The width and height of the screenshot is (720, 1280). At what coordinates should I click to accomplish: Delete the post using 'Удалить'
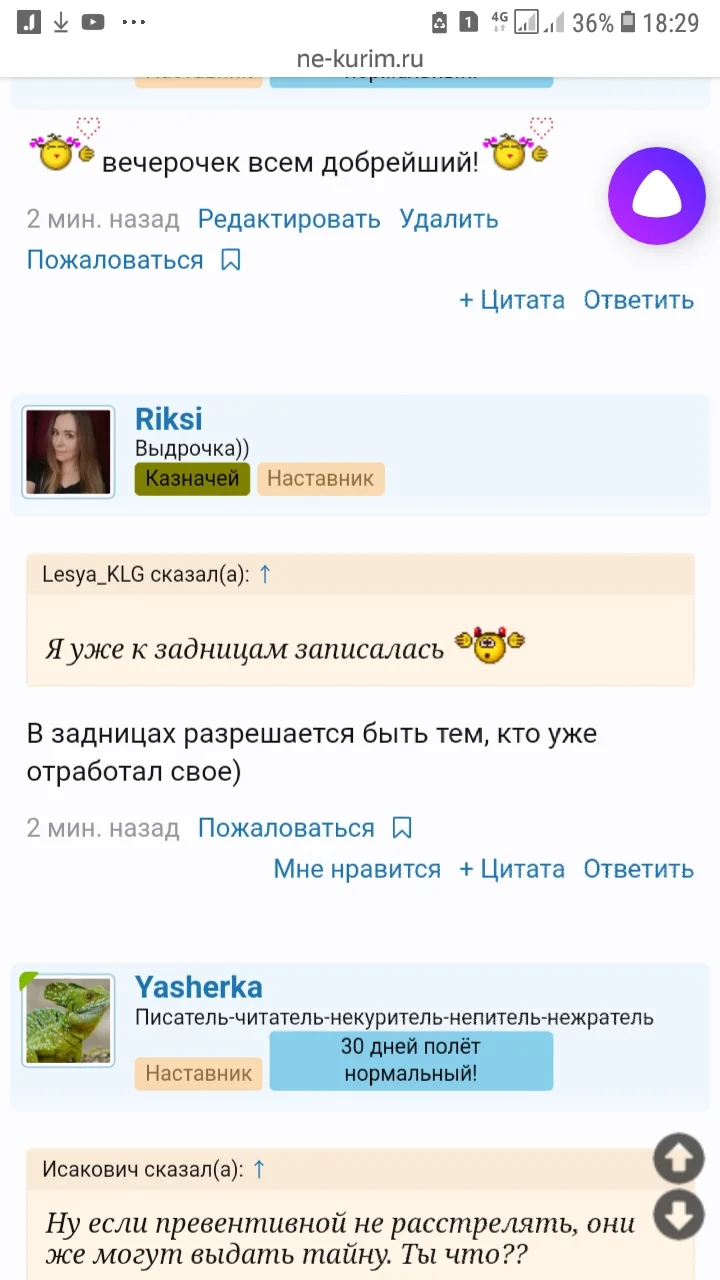pyautogui.click(x=448, y=219)
